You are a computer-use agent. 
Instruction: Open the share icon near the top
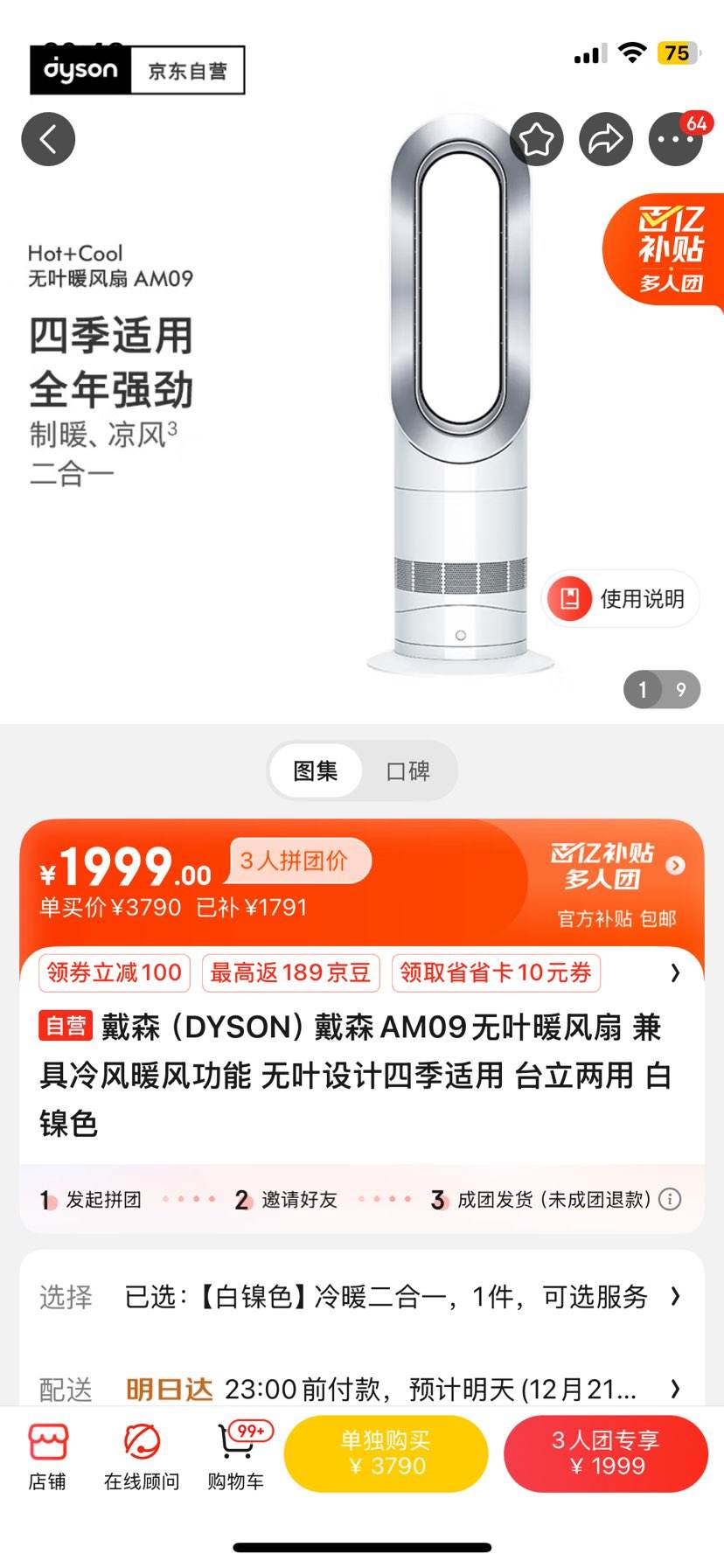[606, 138]
